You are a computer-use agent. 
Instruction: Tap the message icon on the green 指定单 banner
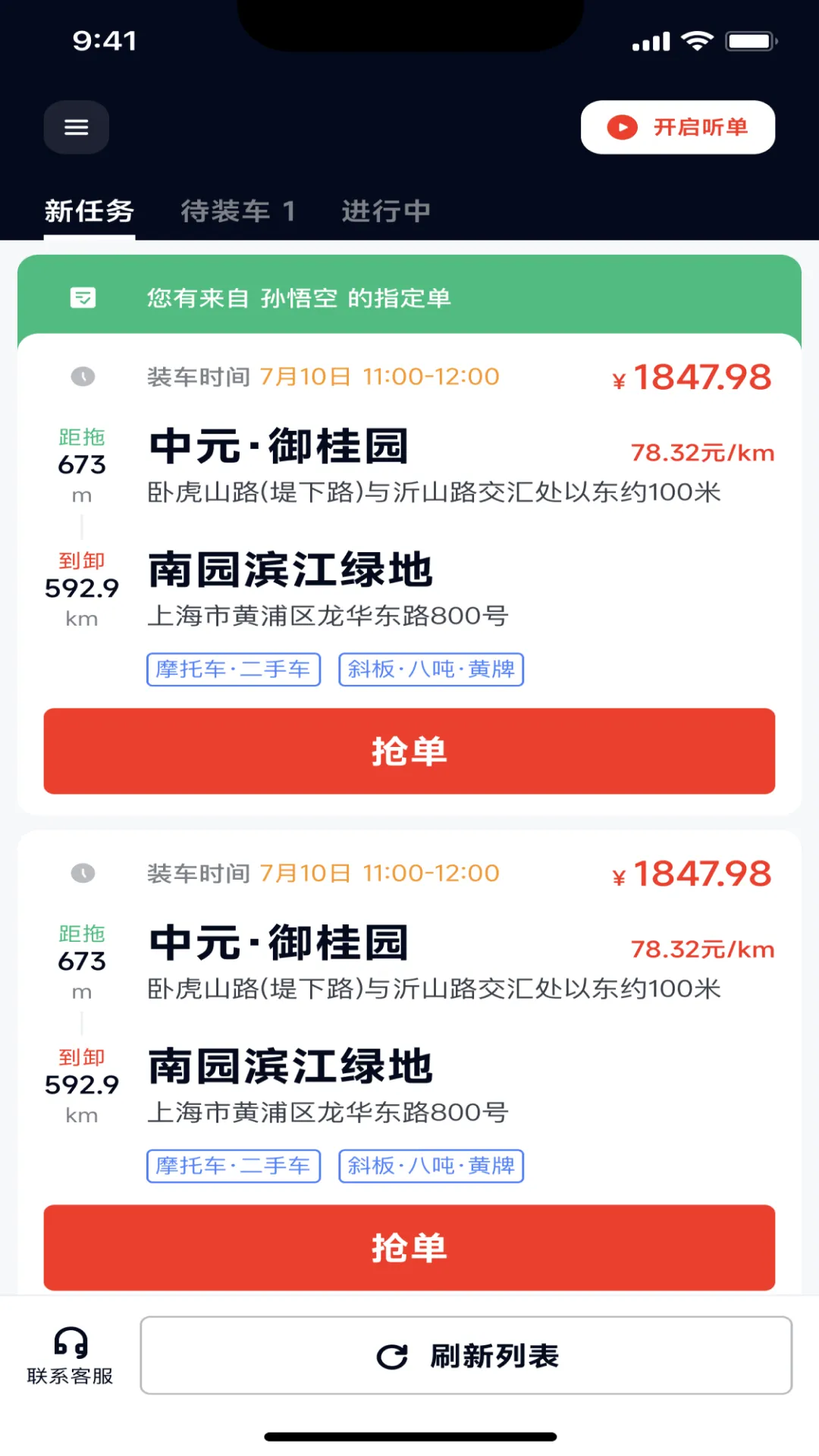tap(83, 297)
